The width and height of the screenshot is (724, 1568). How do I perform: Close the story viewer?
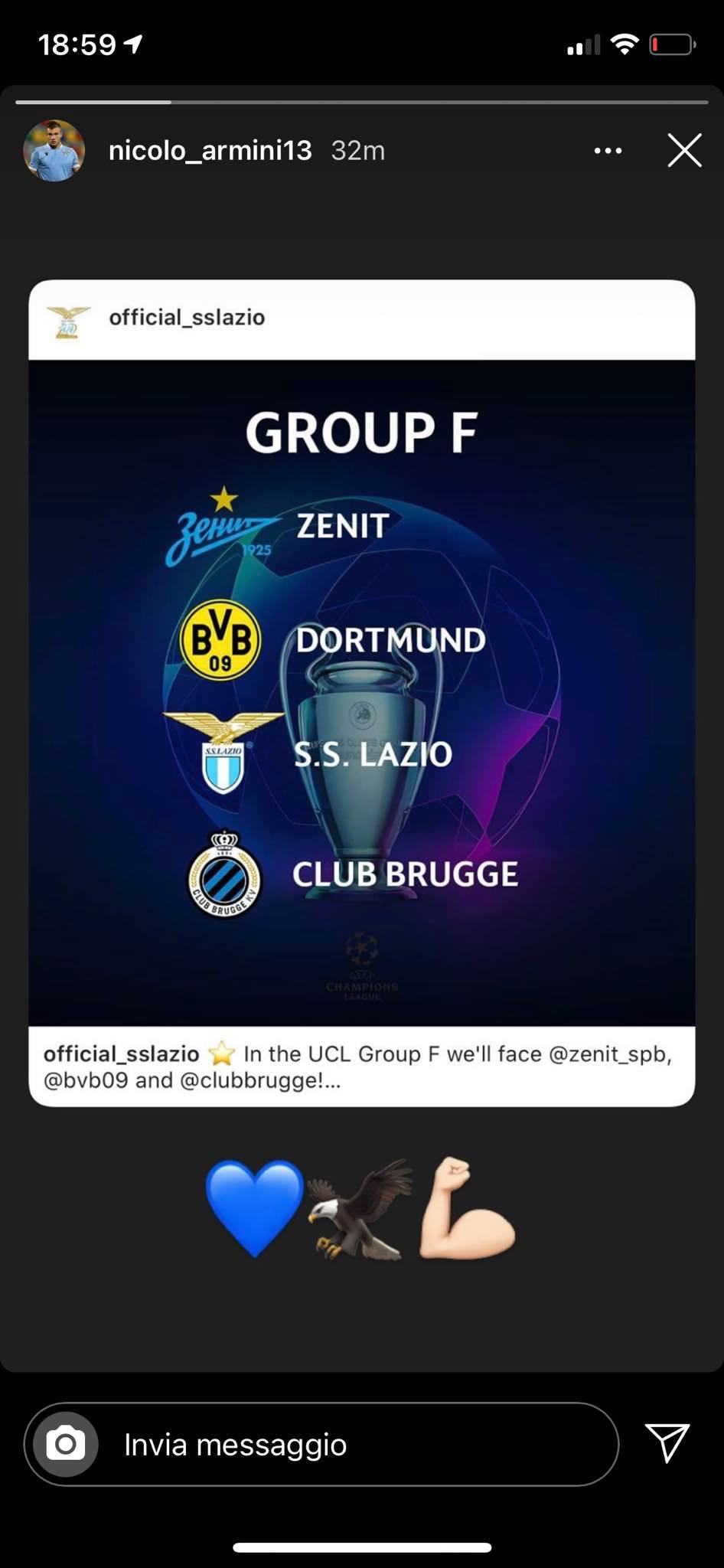tap(684, 151)
